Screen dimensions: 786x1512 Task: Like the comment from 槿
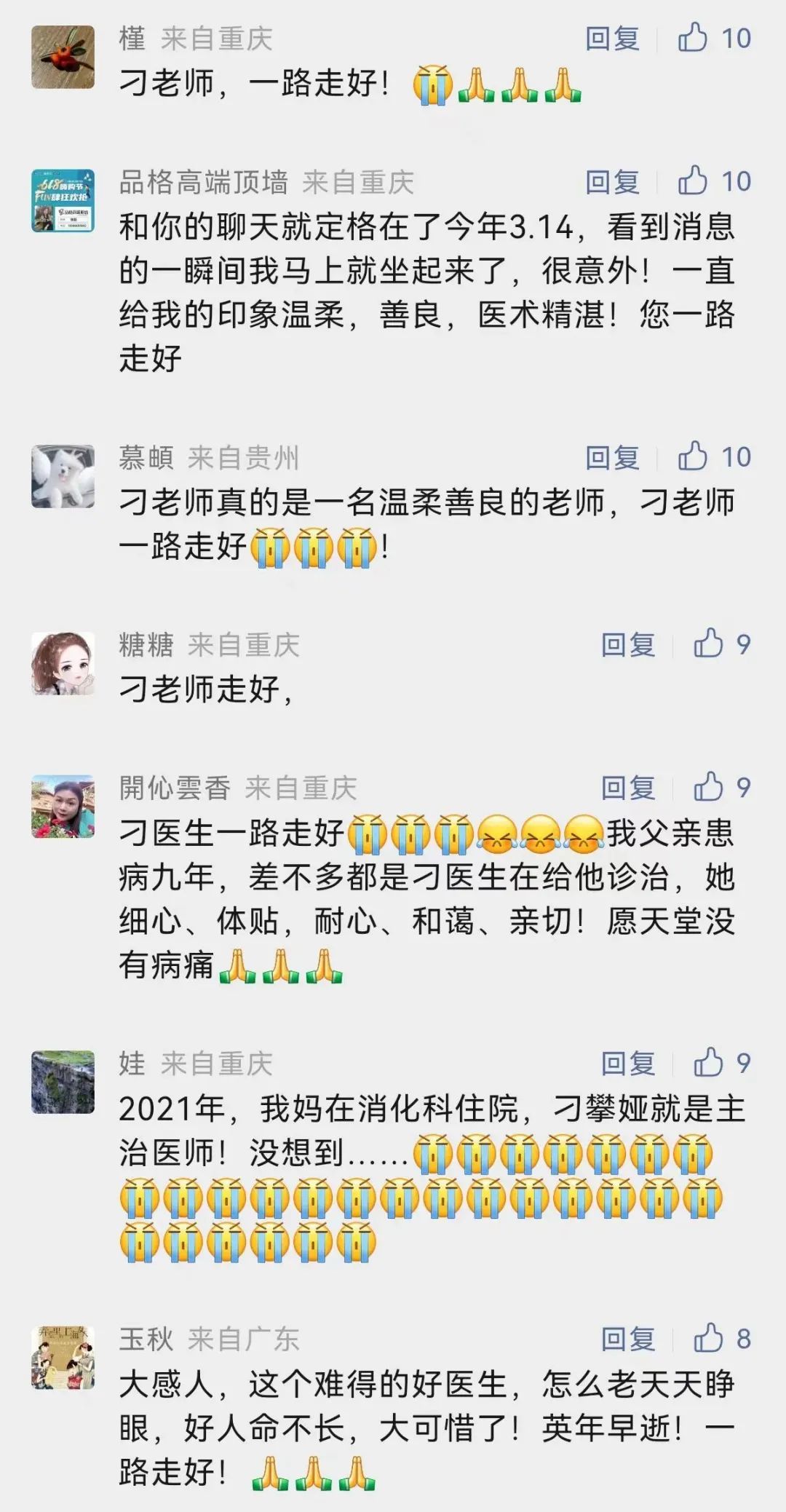tap(693, 37)
